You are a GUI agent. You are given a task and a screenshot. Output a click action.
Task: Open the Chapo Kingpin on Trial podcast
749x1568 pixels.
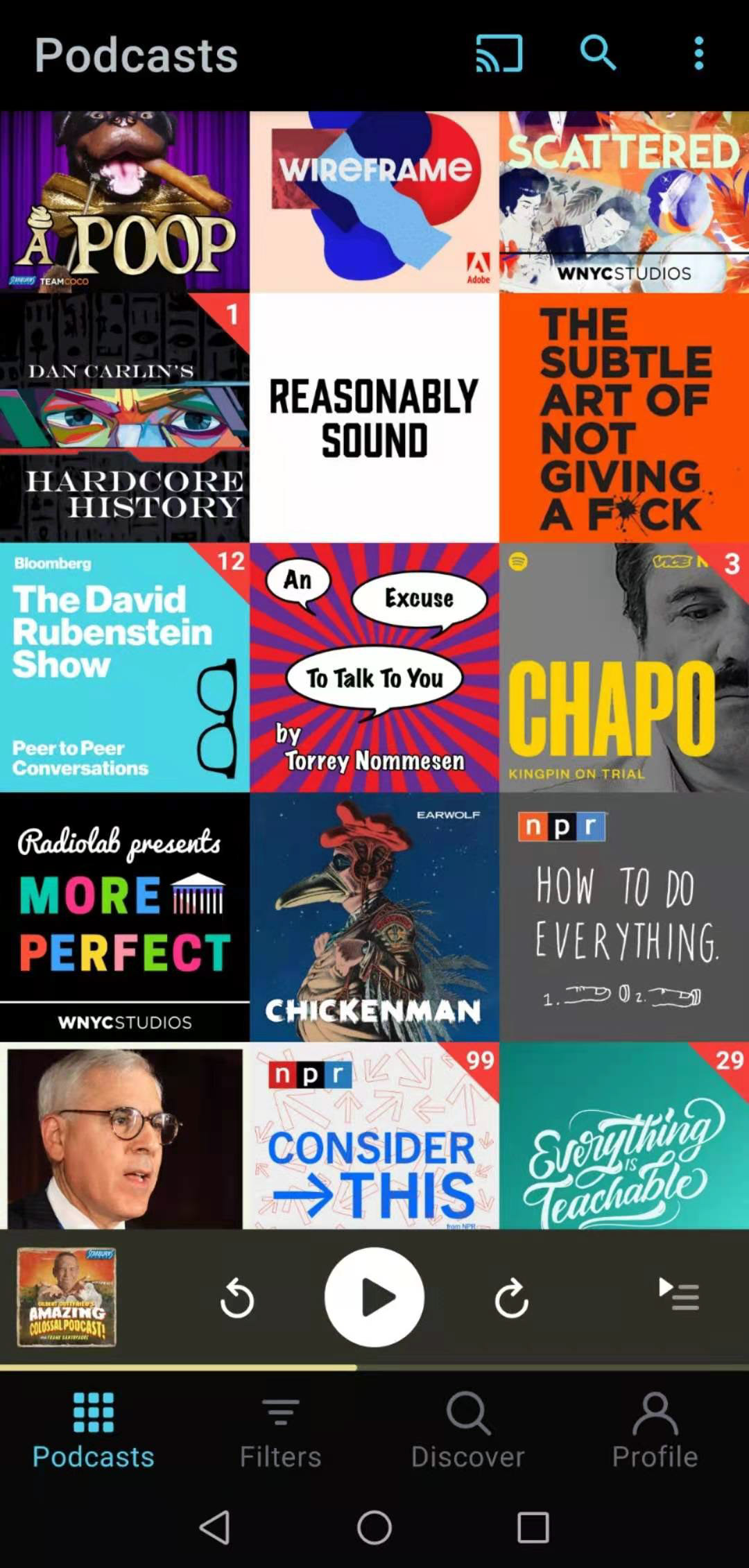pos(624,667)
